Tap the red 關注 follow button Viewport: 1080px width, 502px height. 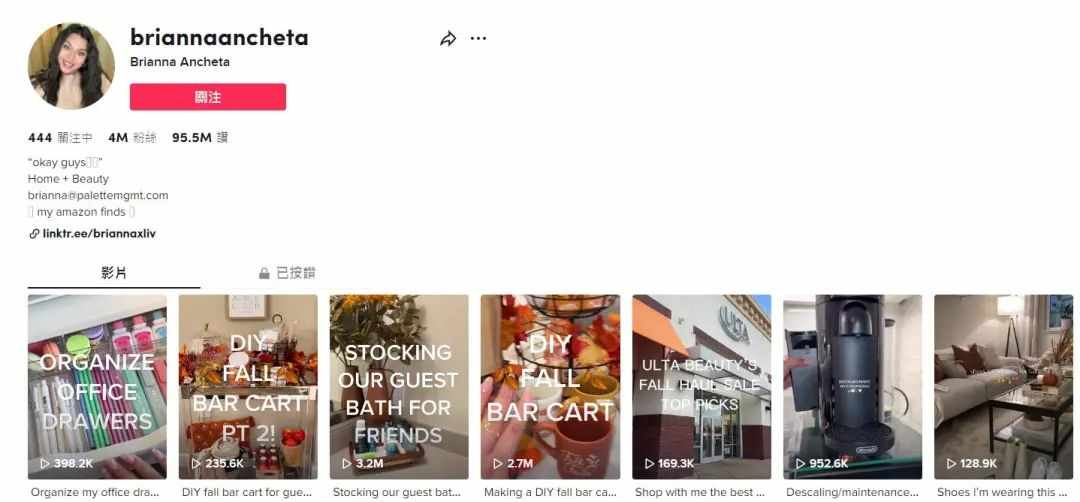pos(208,97)
